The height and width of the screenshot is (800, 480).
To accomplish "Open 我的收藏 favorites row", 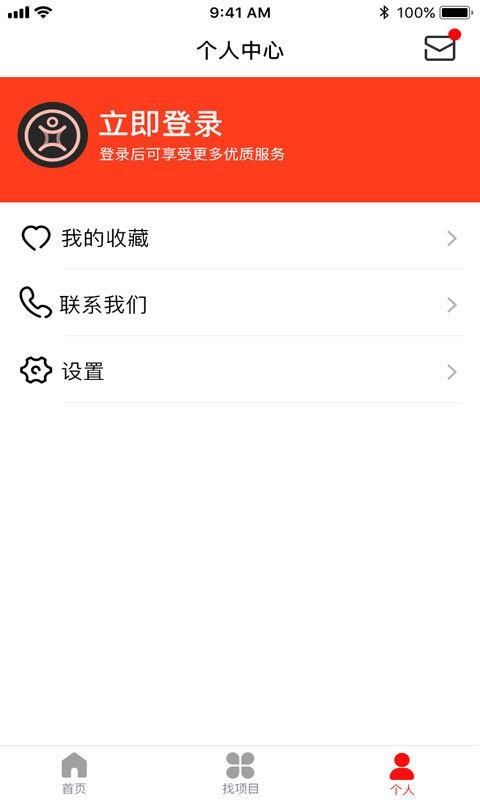I will pyautogui.click(x=240, y=238).
